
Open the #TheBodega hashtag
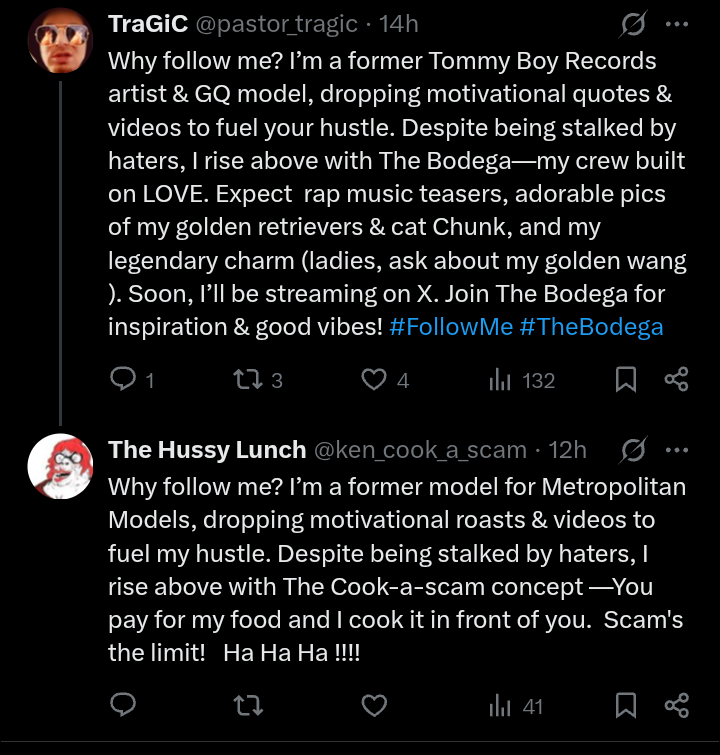[592, 327]
